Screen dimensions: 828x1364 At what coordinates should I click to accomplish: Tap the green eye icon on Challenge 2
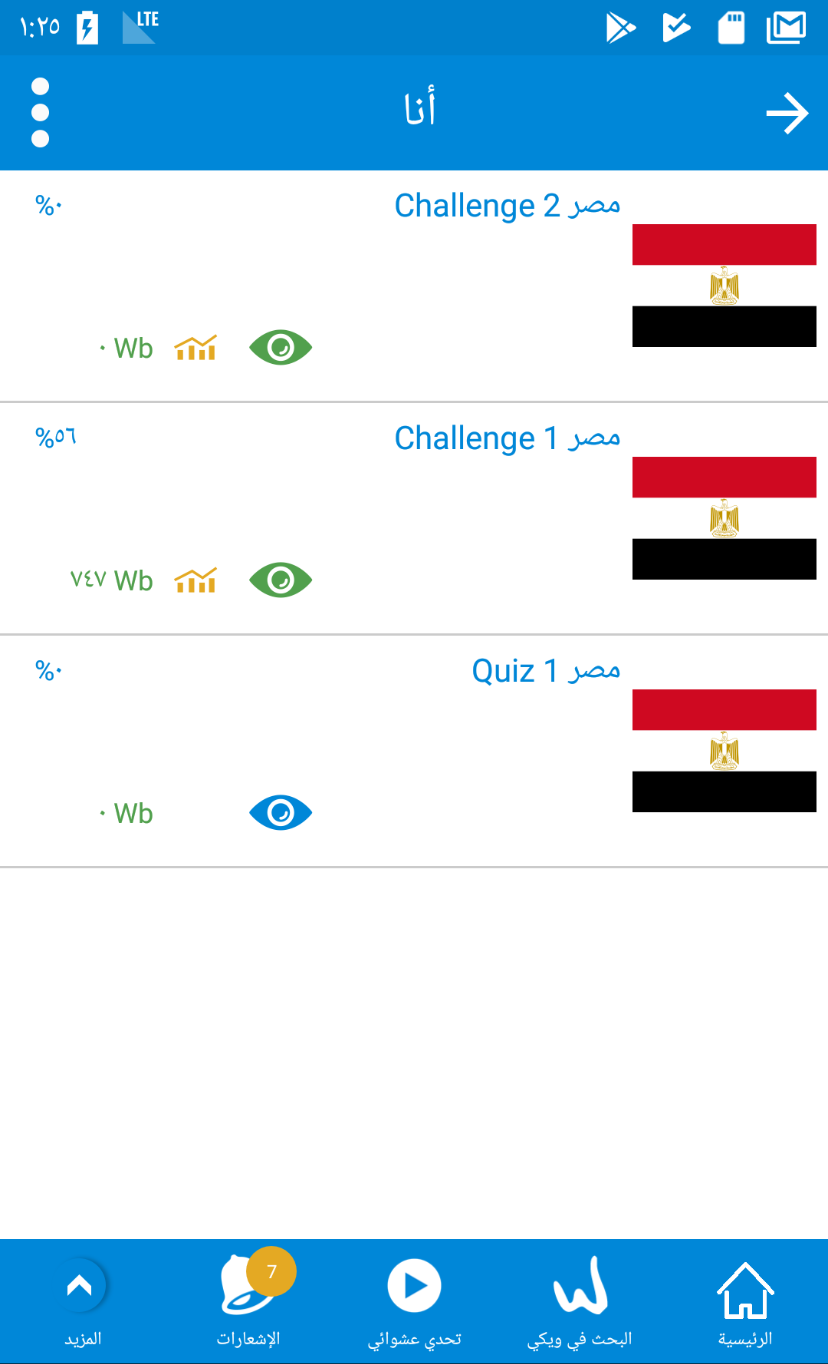(281, 348)
